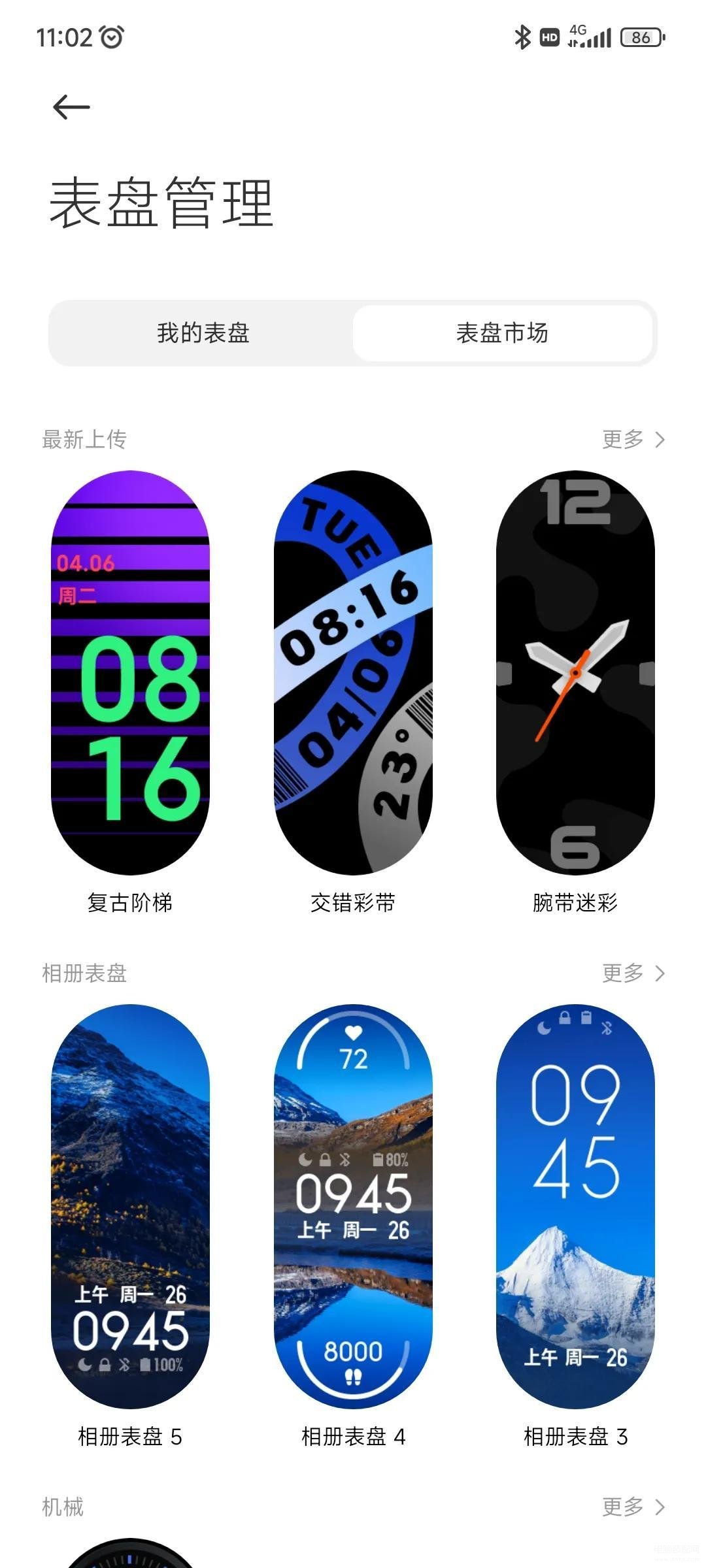Image resolution: width=706 pixels, height=1568 pixels.
Task: Open 更多 for 机械 section
Action: pos(633,1507)
